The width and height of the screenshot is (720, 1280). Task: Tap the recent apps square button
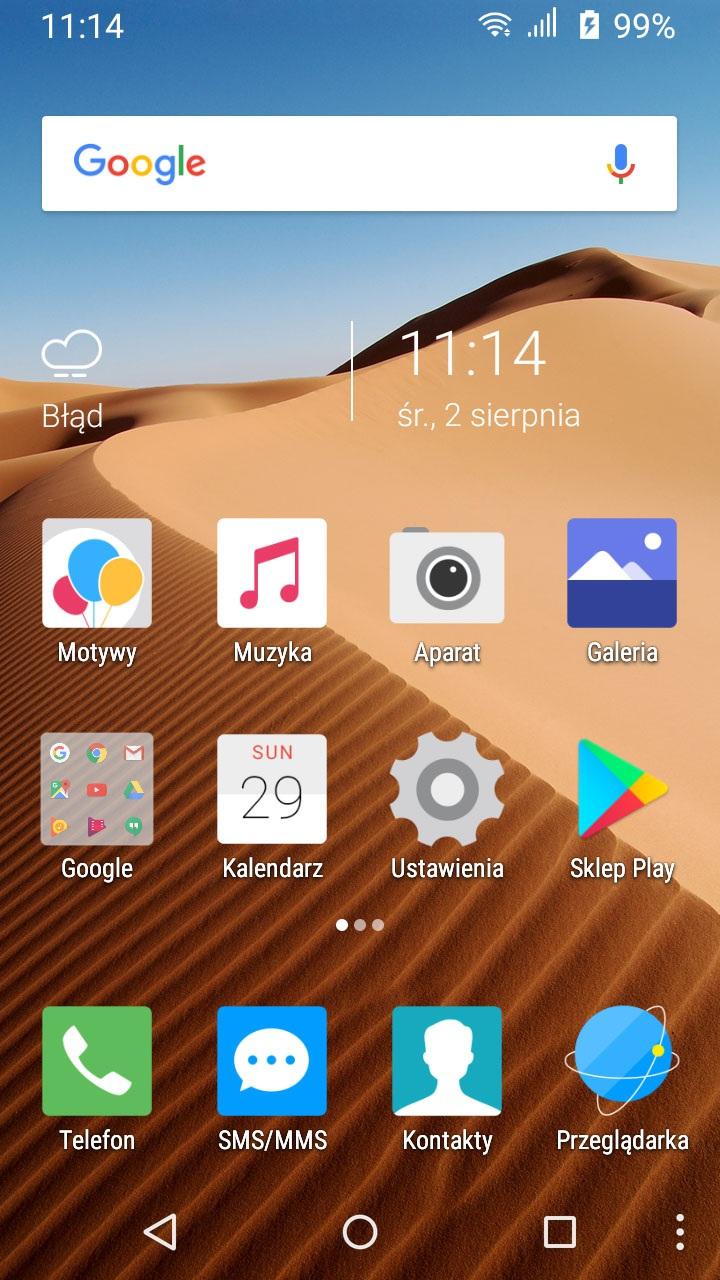click(559, 1232)
